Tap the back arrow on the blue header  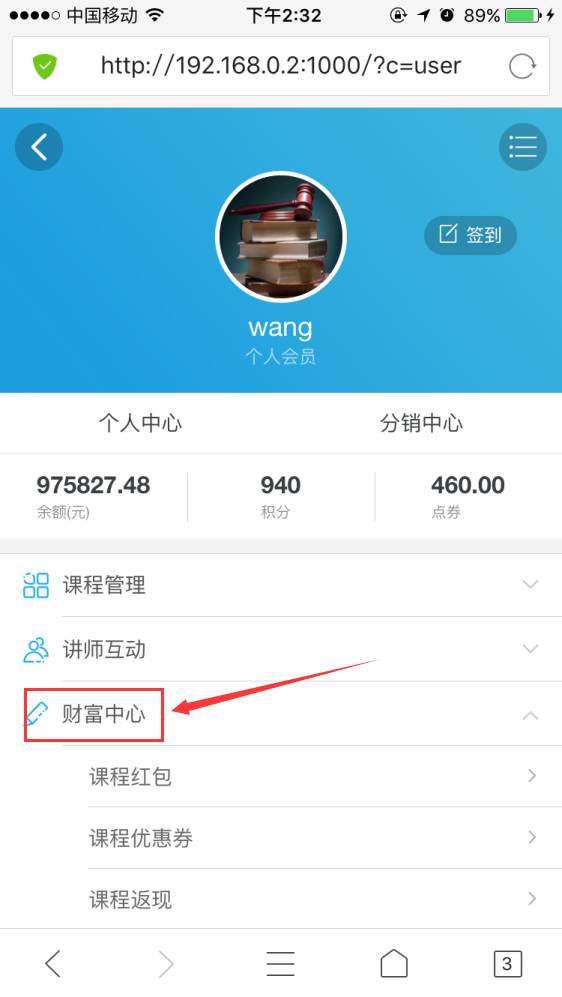(39, 147)
